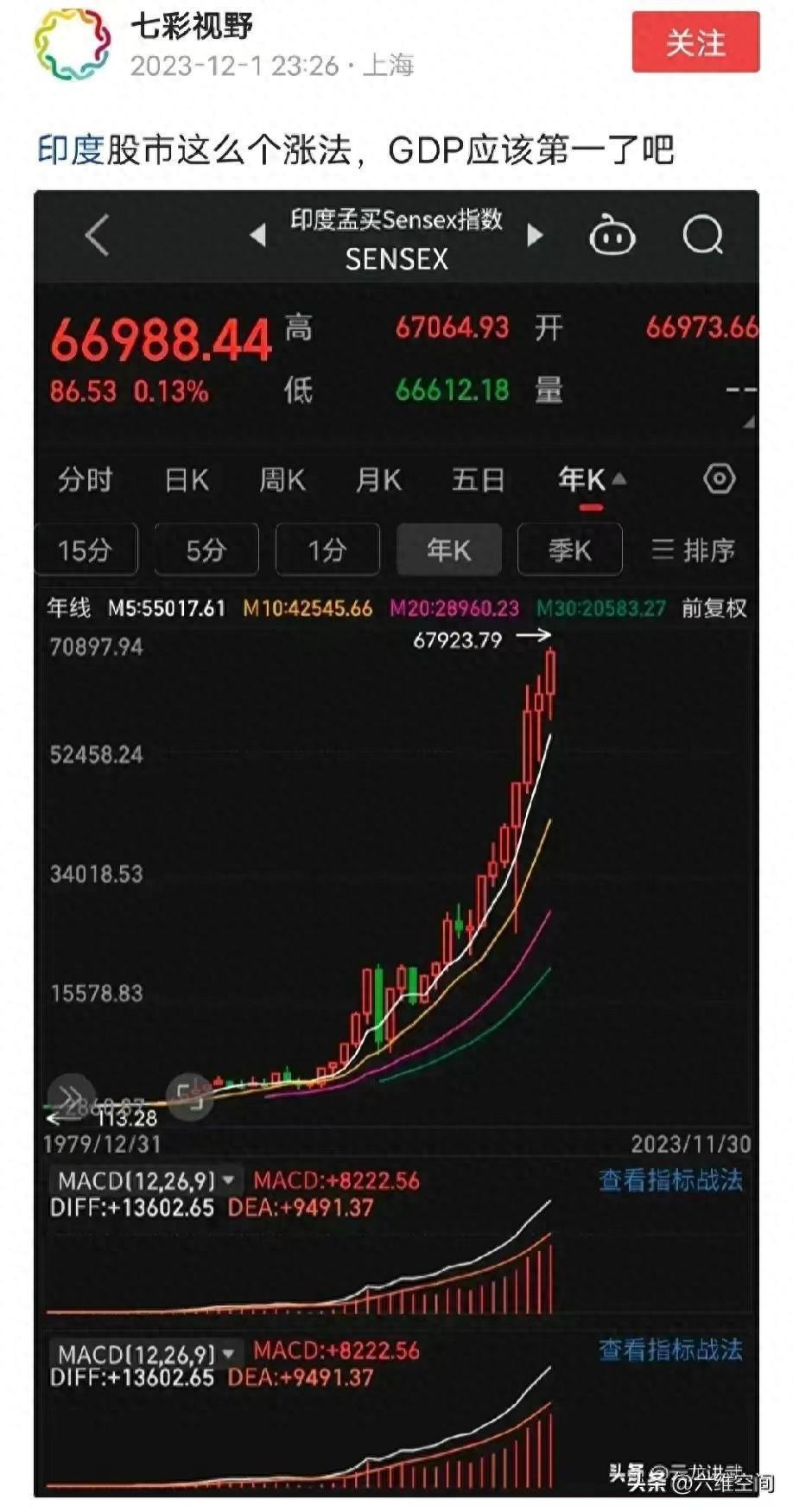
Task: Expand the MACD(12,26,9) indicator dropdown
Action: pyautogui.click(x=143, y=1180)
